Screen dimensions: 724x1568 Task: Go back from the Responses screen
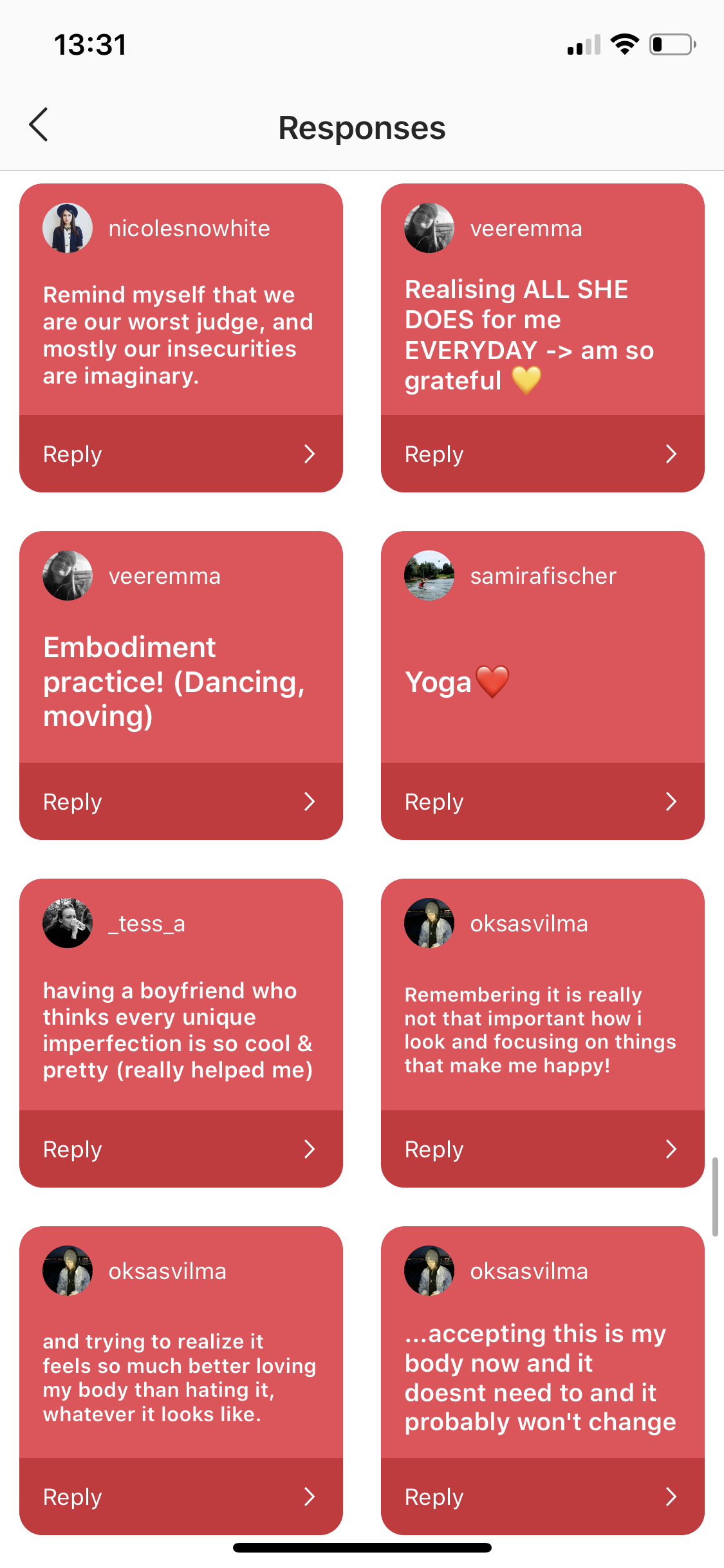coord(39,125)
